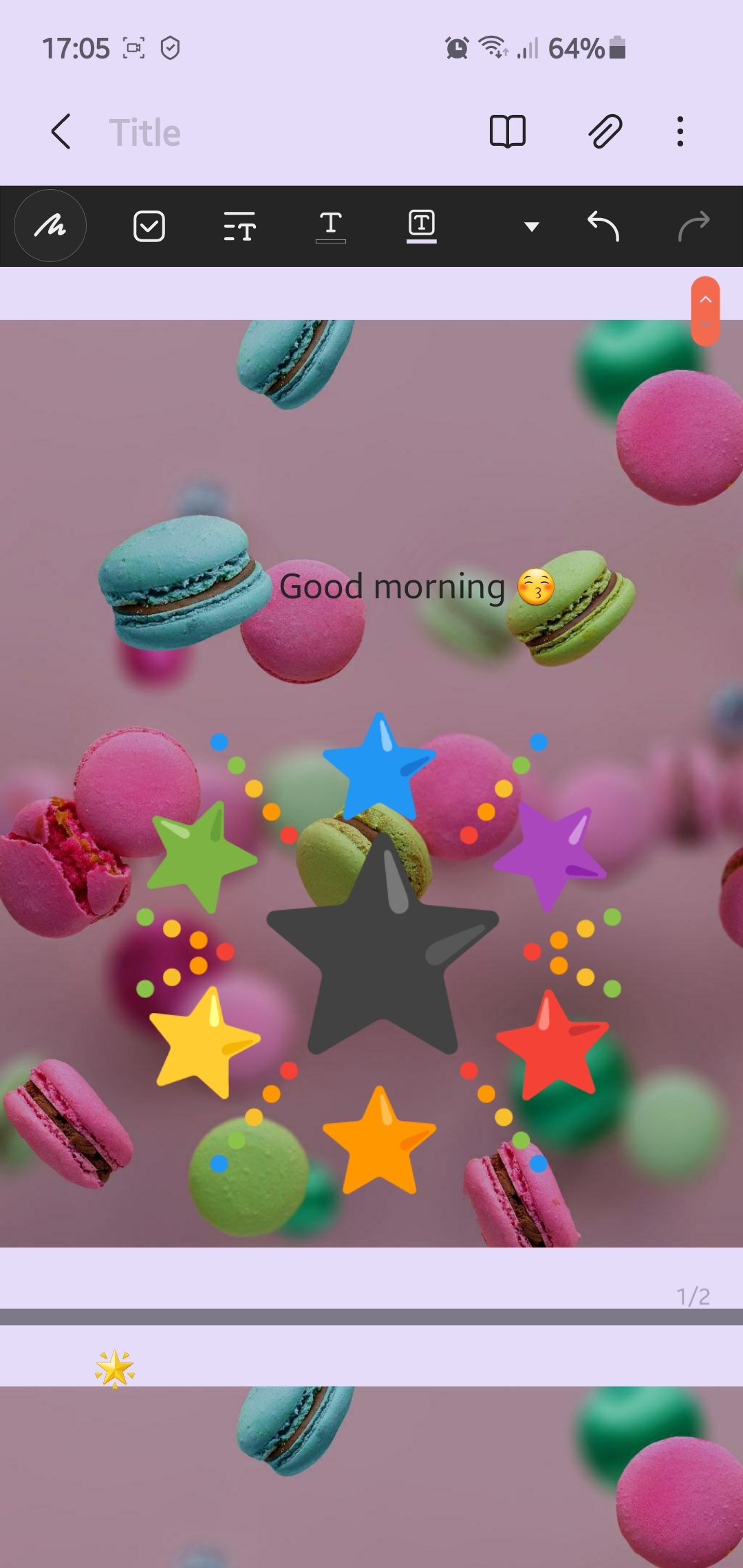
Task: Insert a checkbox item
Action: click(149, 226)
